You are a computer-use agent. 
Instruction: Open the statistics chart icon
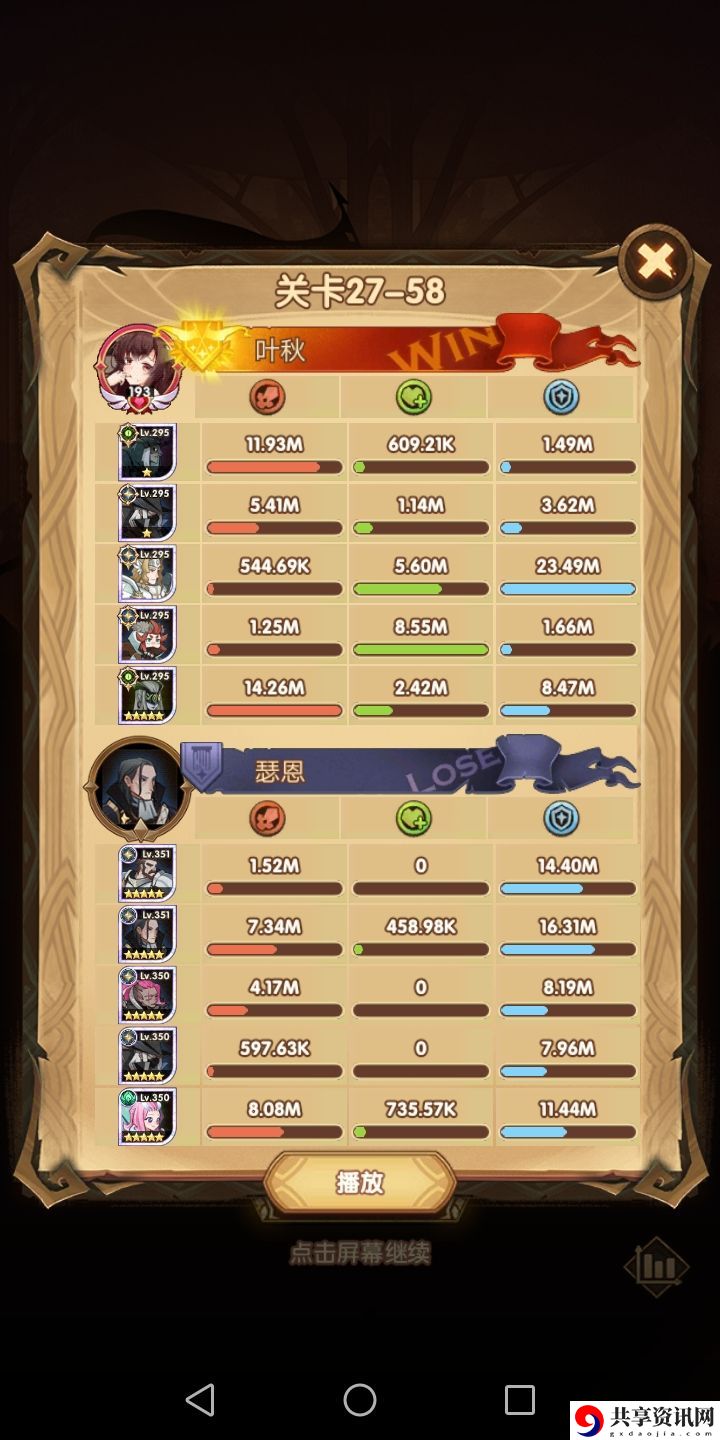pyautogui.click(x=656, y=1267)
